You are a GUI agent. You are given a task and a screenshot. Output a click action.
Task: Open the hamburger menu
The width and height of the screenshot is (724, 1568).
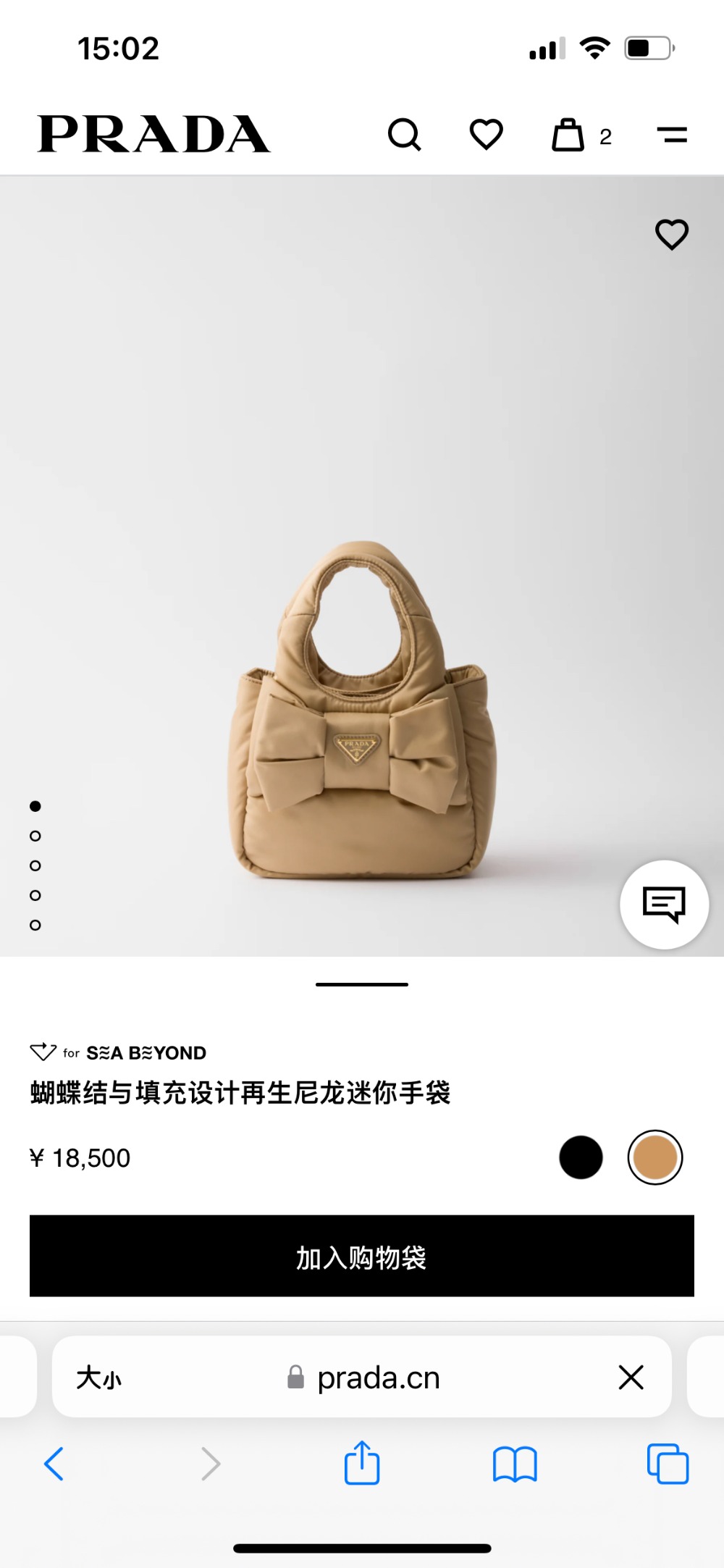click(x=672, y=135)
